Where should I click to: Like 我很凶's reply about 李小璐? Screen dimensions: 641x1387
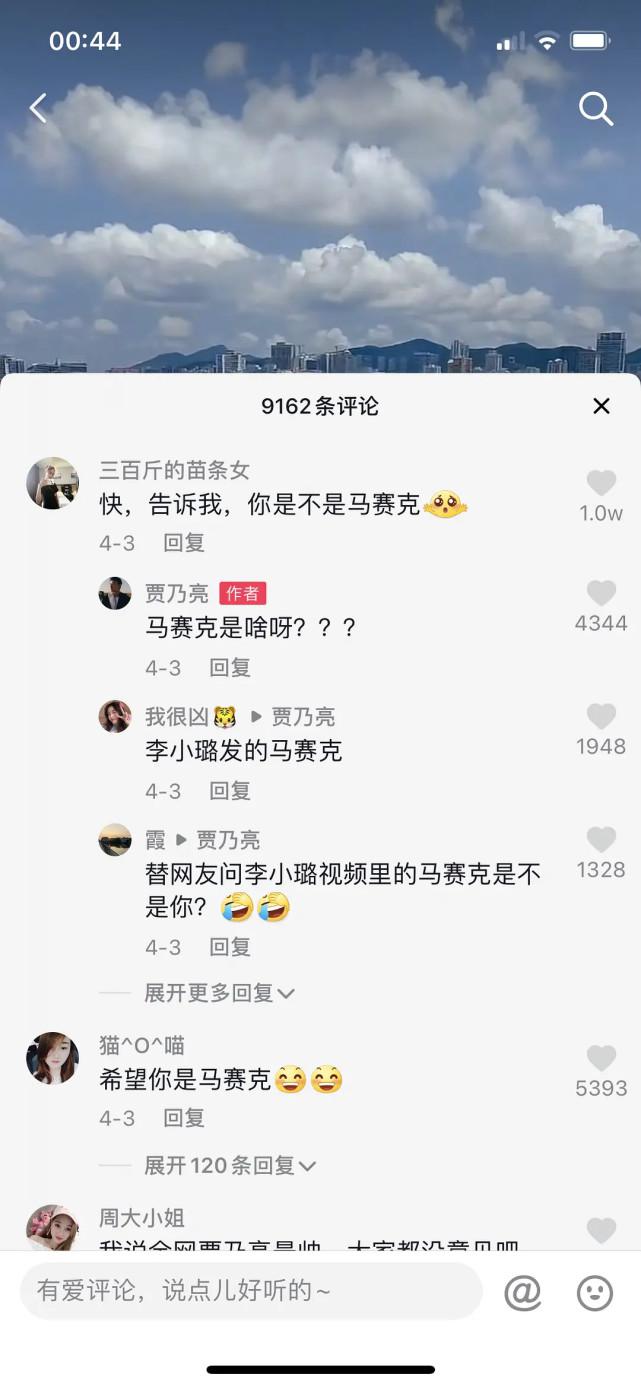click(x=601, y=717)
